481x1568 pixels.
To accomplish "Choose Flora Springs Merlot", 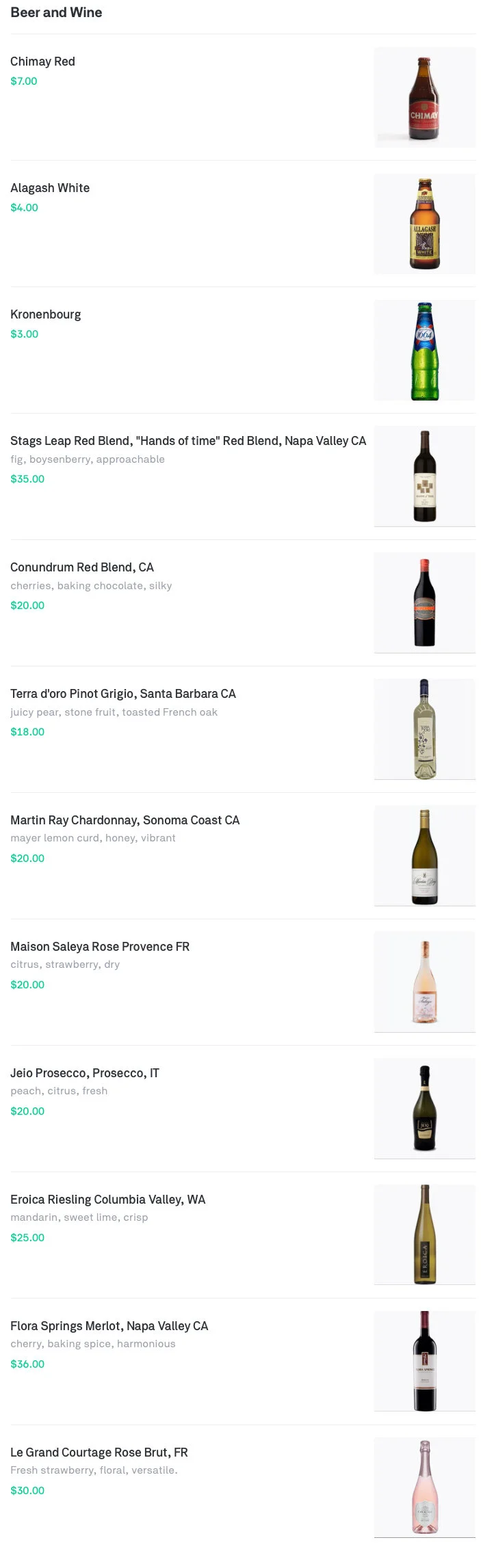I will click(x=109, y=1326).
